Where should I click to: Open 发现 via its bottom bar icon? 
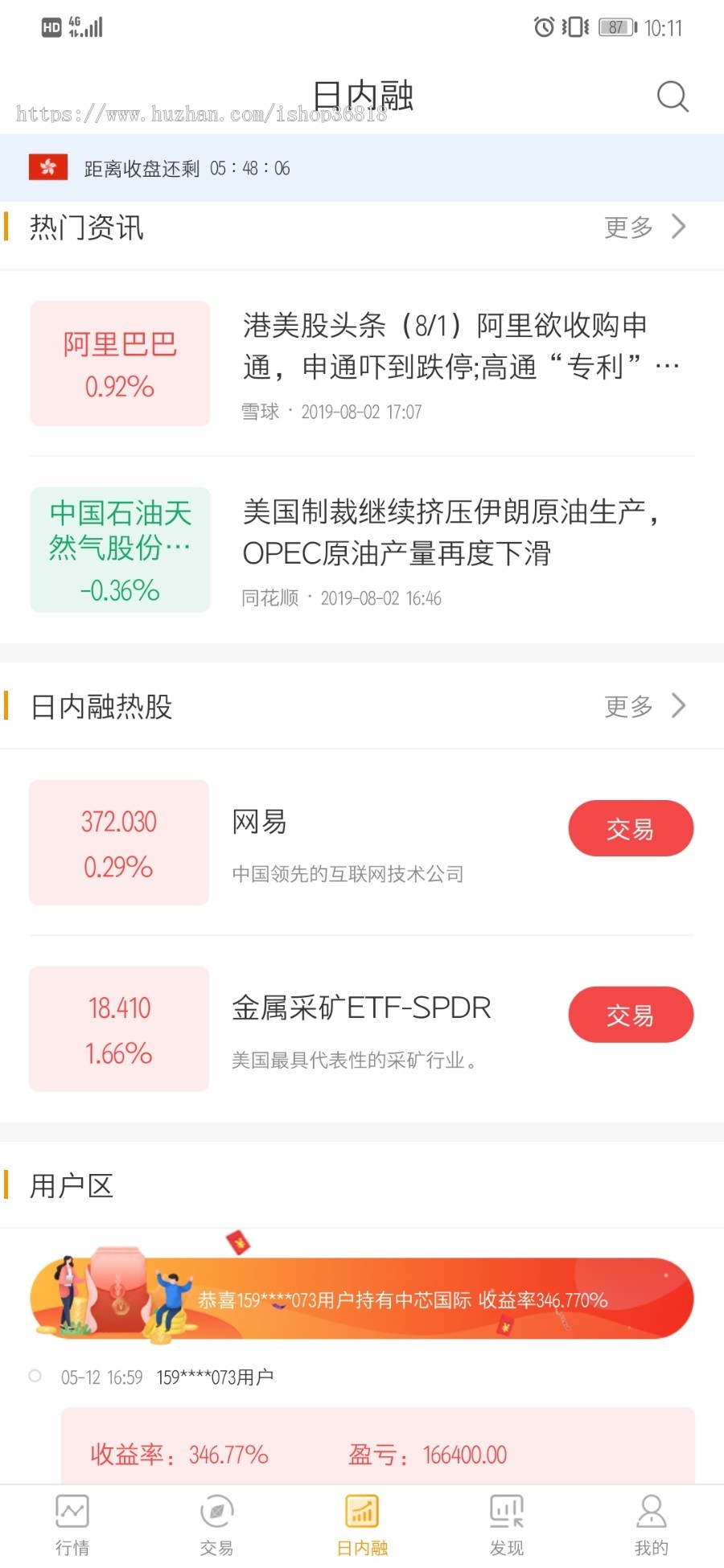click(x=506, y=1513)
